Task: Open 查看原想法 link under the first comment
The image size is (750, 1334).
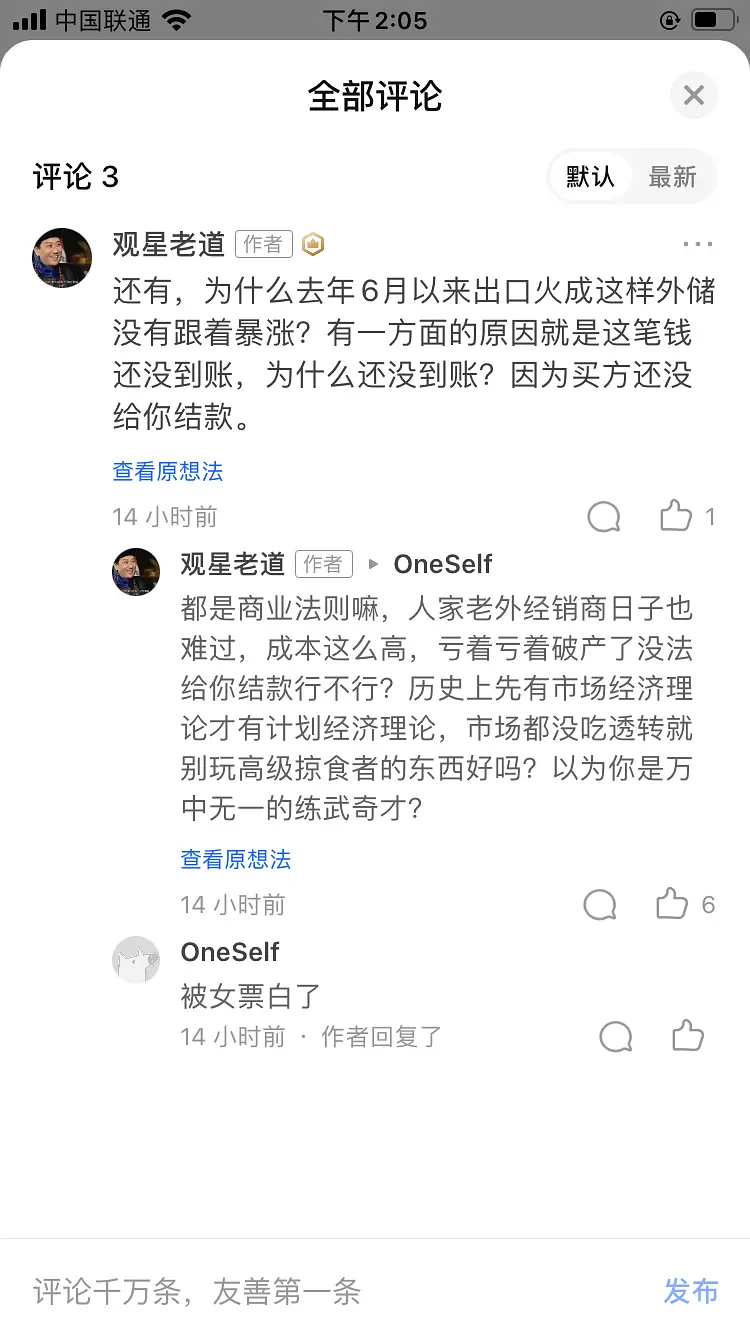Action: tap(168, 471)
